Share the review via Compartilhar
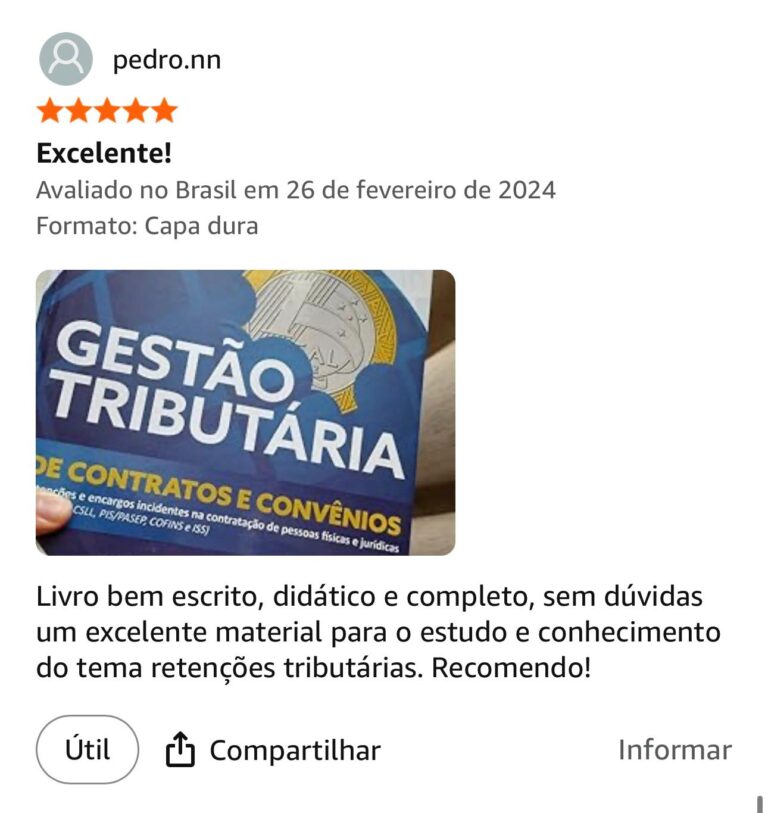The image size is (768, 813). coord(273,750)
